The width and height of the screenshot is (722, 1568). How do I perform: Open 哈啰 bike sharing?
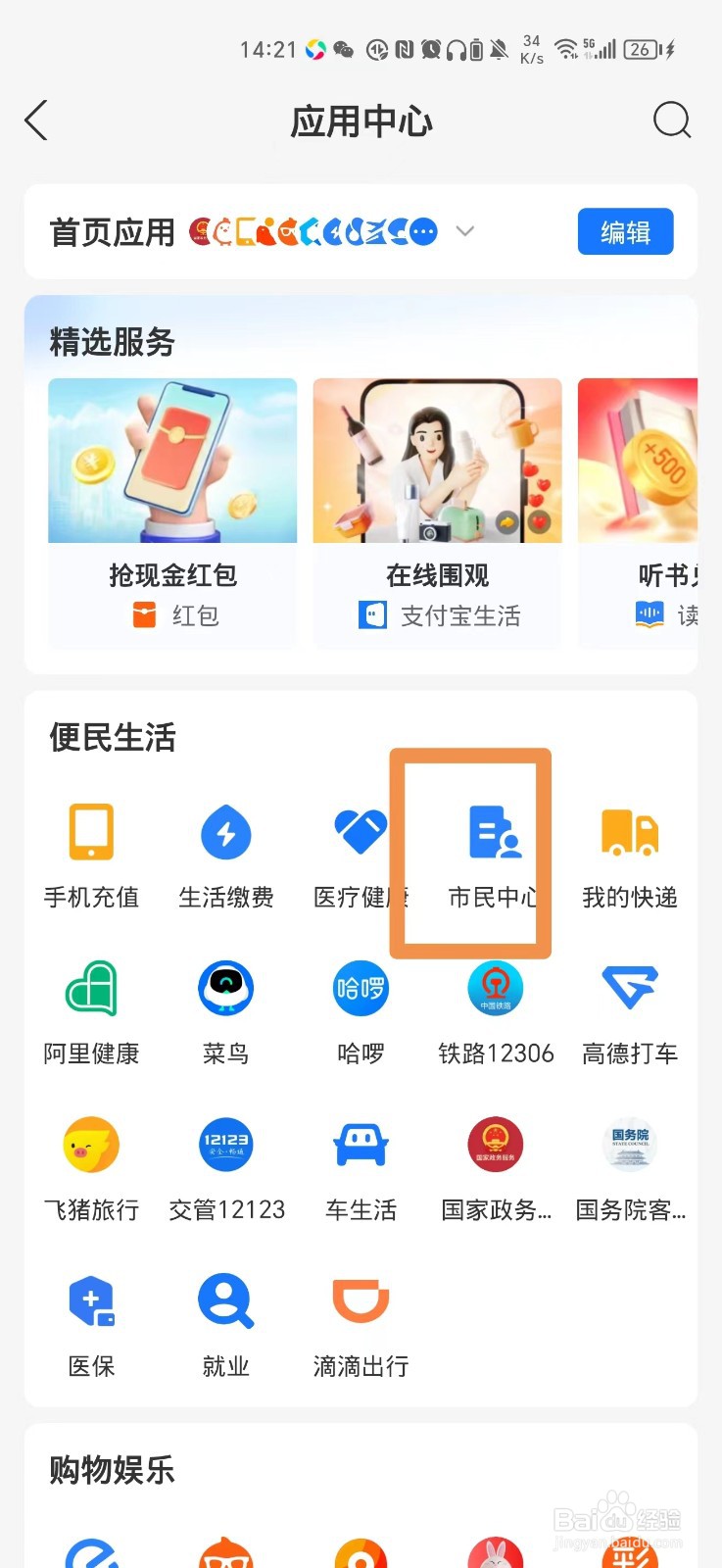coord(360,1007)
